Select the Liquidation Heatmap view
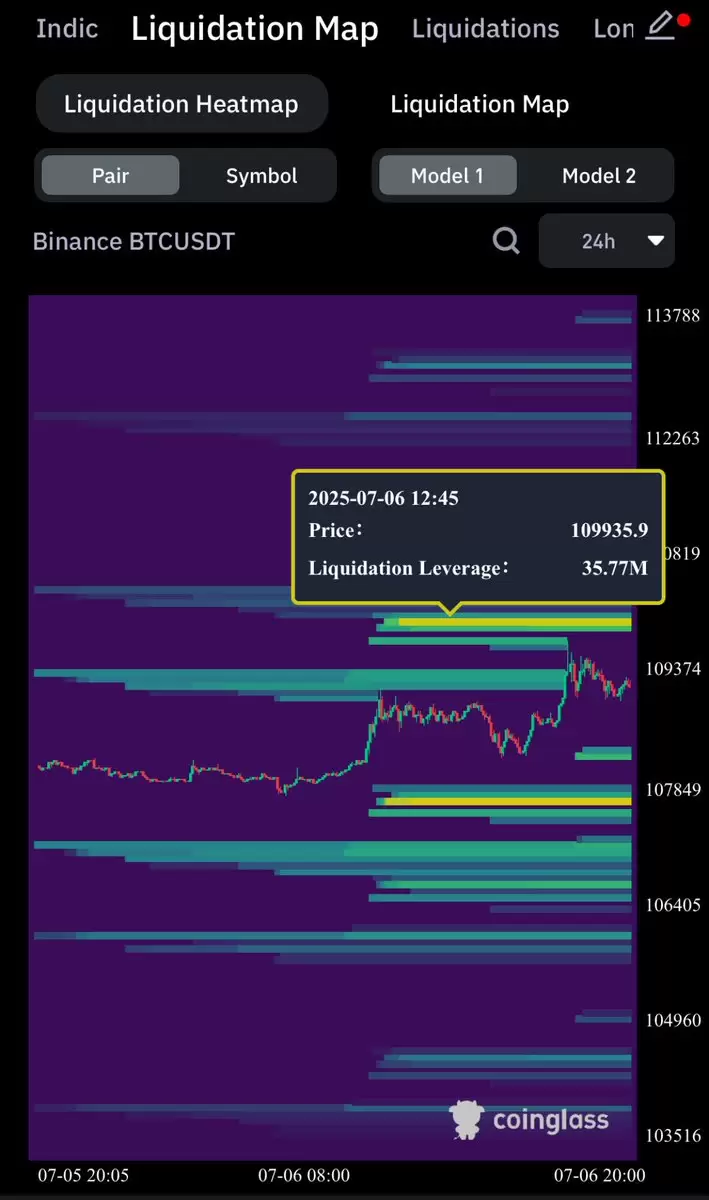 [x=181, y=104]
